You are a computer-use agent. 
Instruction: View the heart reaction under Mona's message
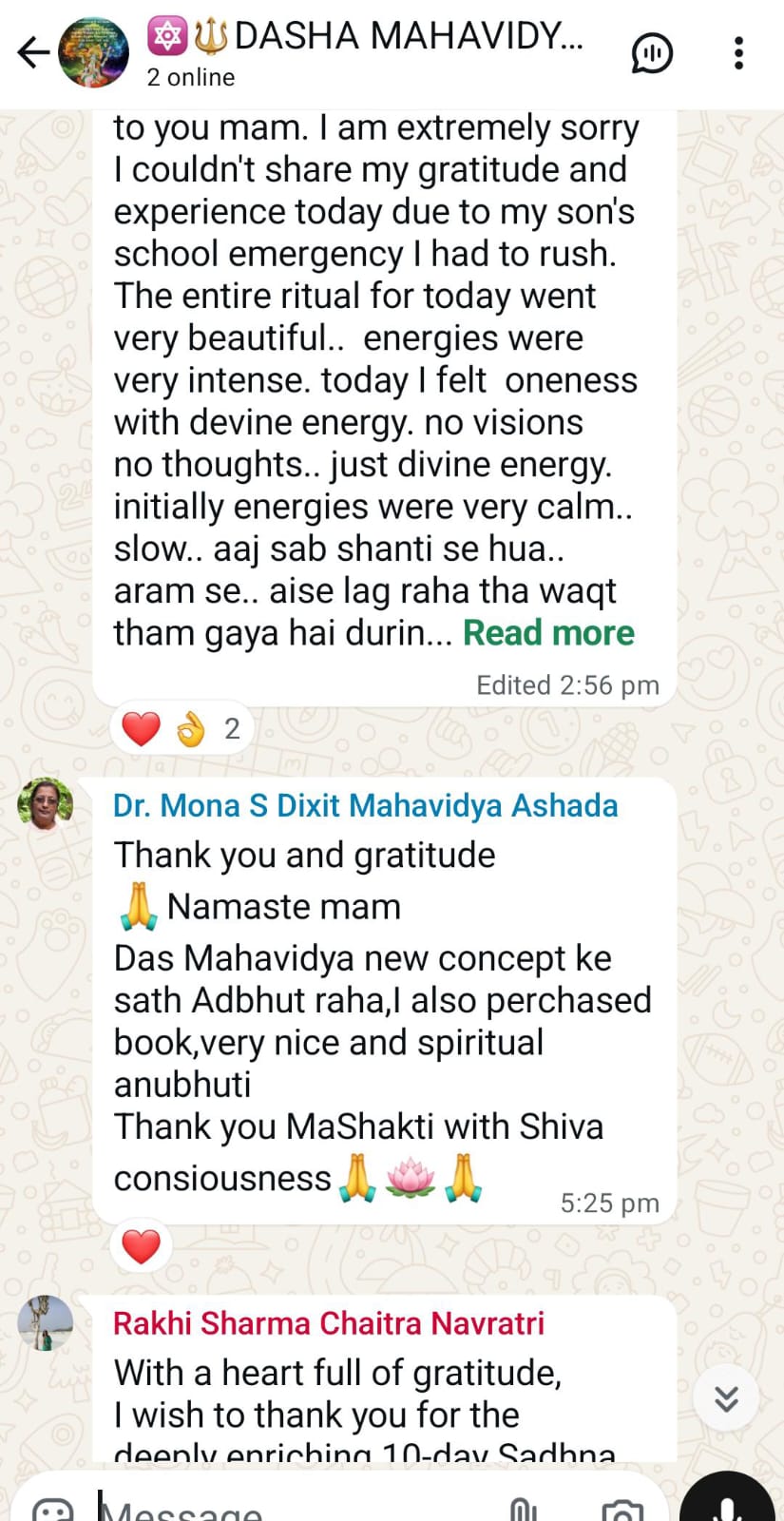[142, 1247]
